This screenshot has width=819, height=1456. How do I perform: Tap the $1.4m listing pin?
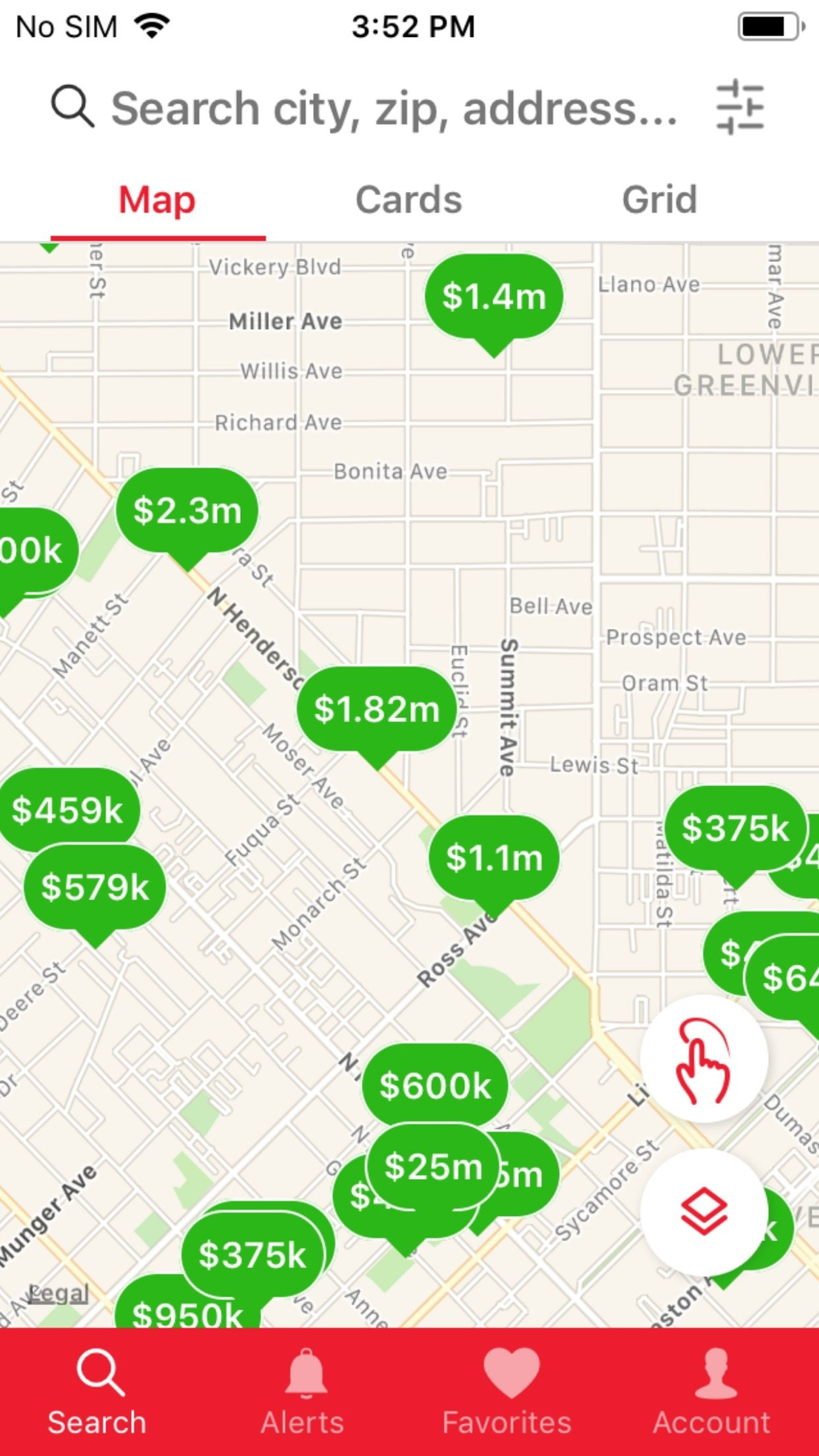tap(493, 296)
